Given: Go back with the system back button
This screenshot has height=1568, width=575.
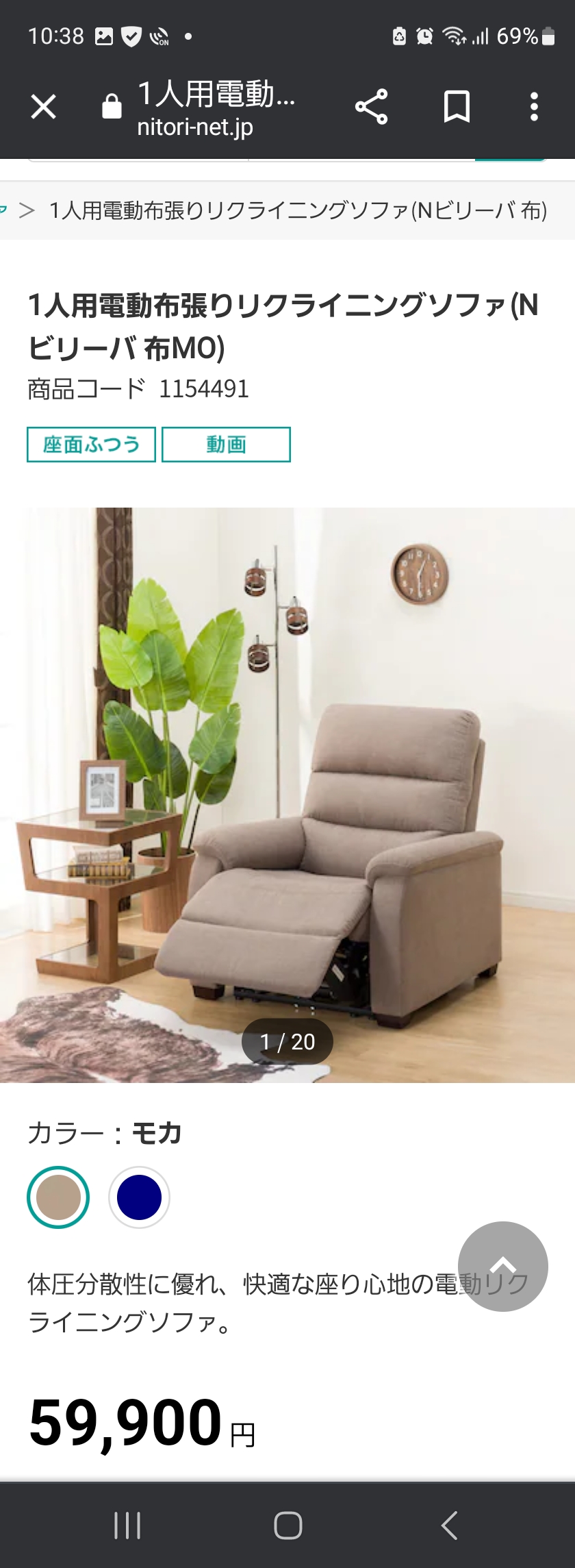Looking at the screenshot, I should tap(449, 1526).
